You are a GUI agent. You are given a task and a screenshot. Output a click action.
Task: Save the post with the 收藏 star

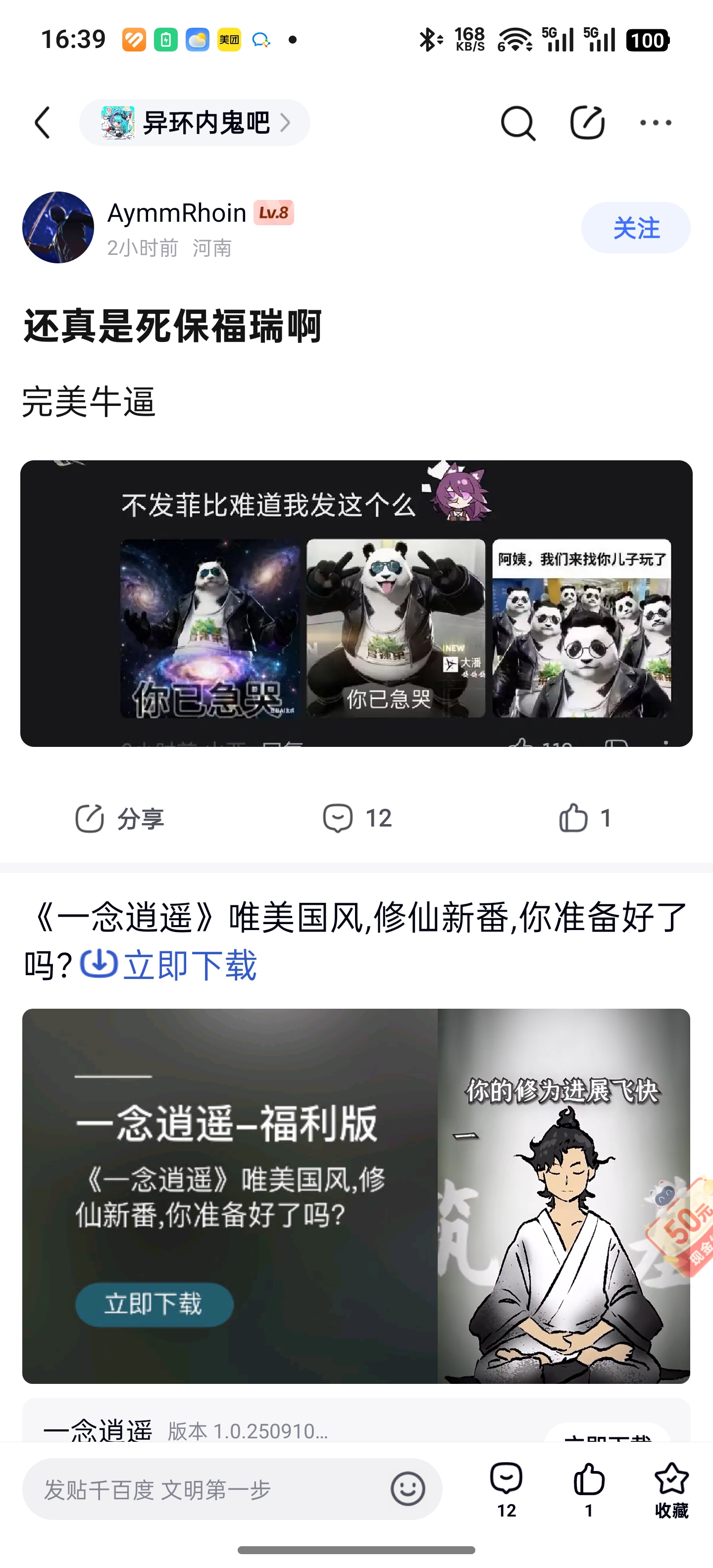point(671,1489)
